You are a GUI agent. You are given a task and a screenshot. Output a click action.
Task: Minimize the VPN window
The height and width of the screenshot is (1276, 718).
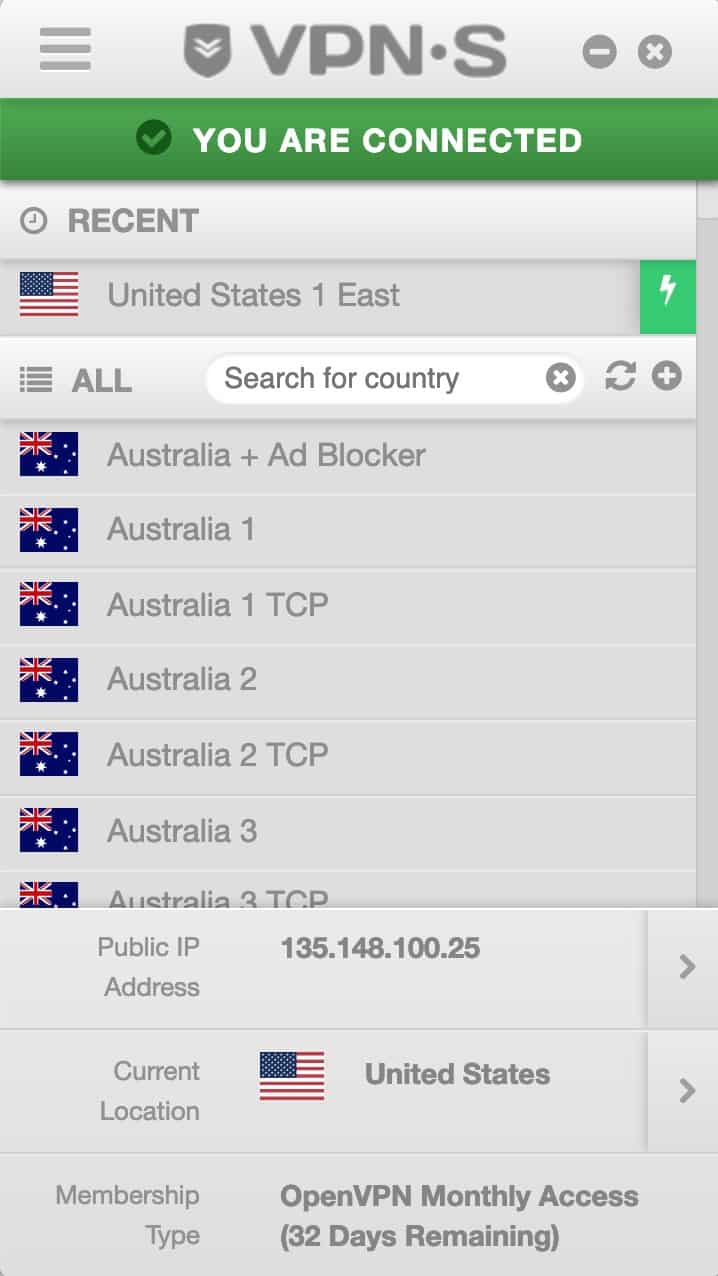(x=600, y=51)
